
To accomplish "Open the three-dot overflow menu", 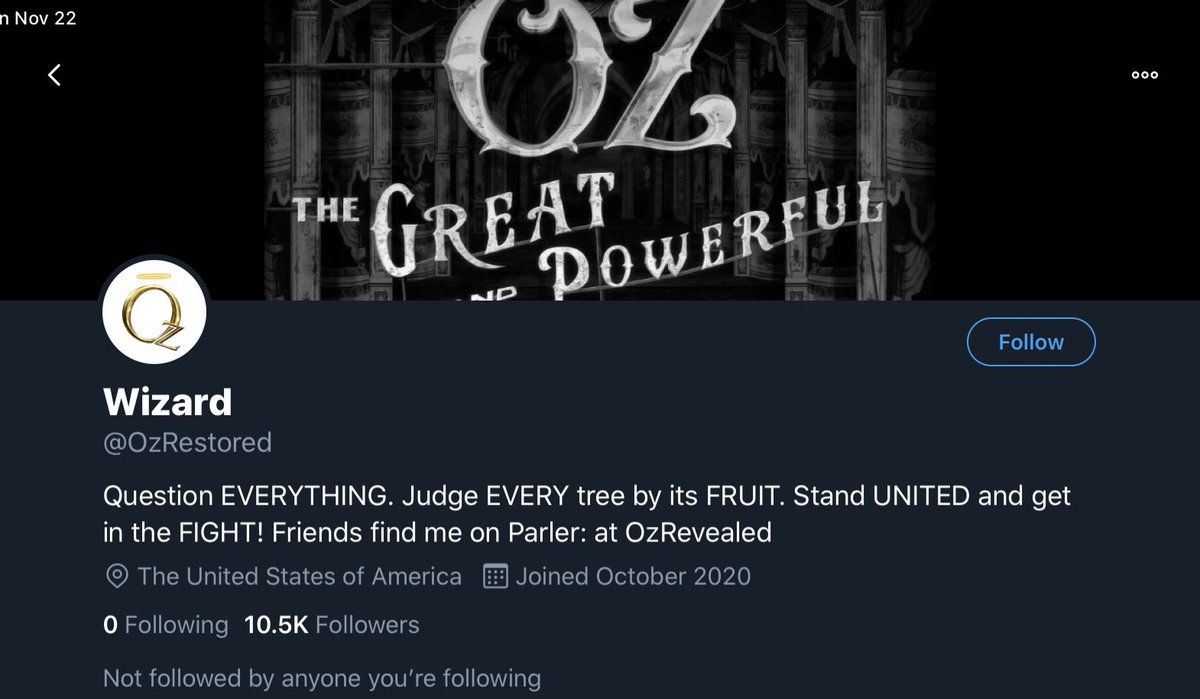I will point(1144,75).
